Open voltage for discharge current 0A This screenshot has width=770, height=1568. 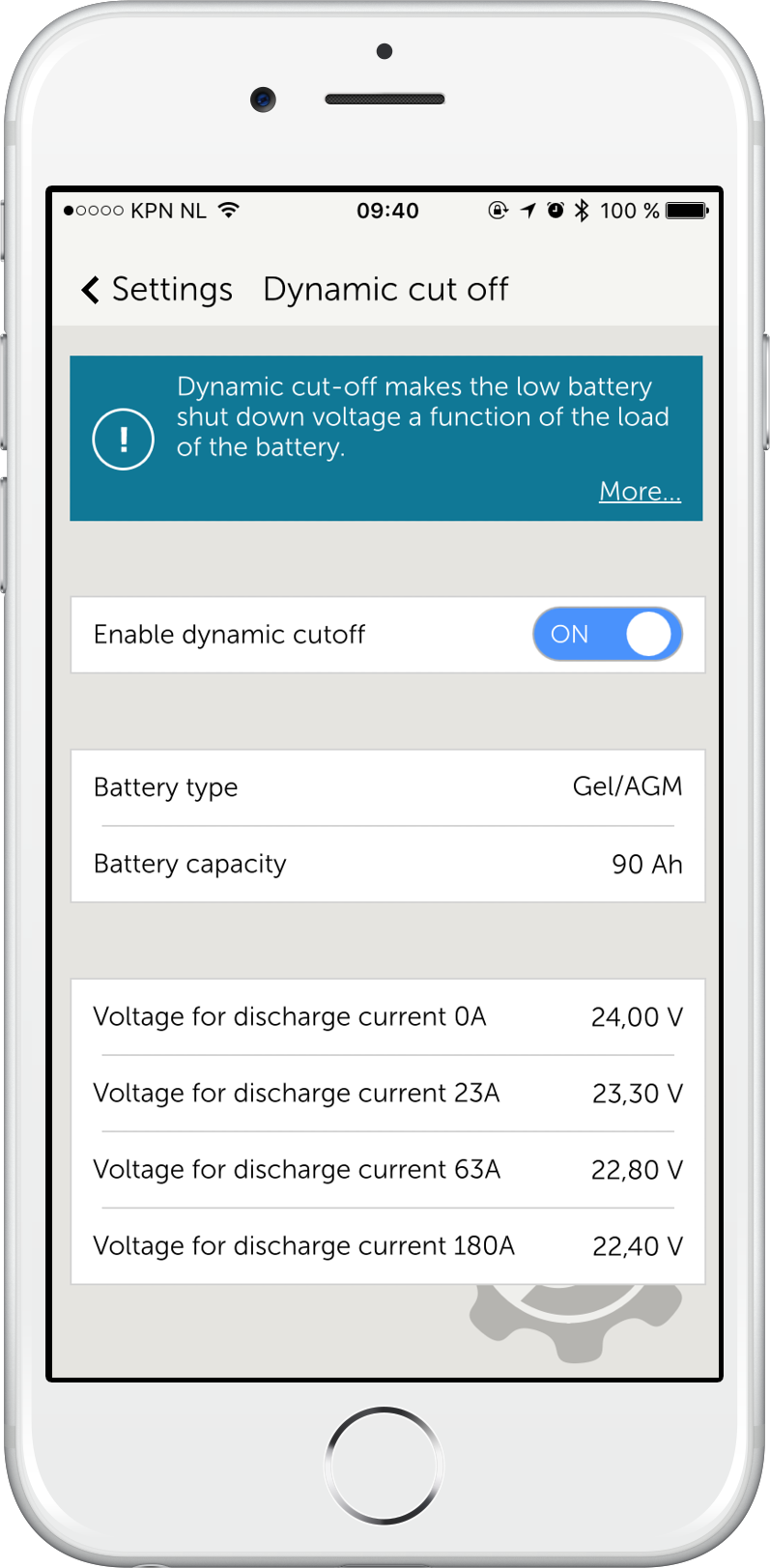point(387,1017)
